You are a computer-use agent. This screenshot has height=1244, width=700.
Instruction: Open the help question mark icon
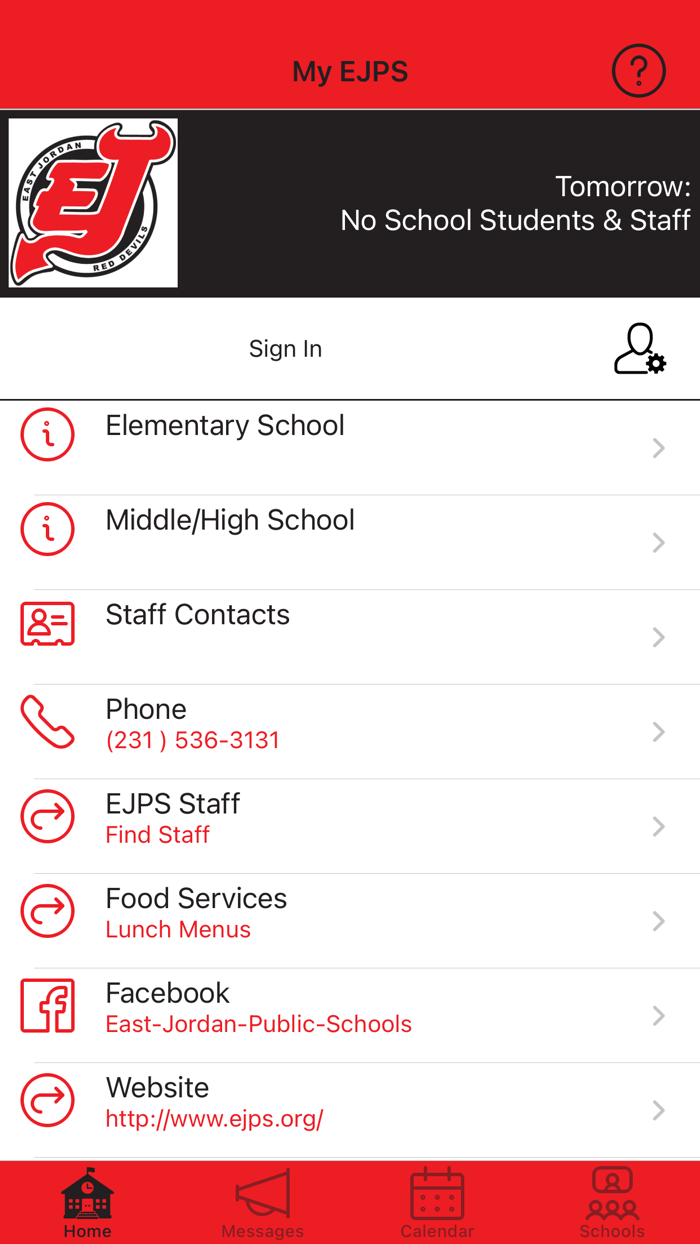(x=638, y=71)
